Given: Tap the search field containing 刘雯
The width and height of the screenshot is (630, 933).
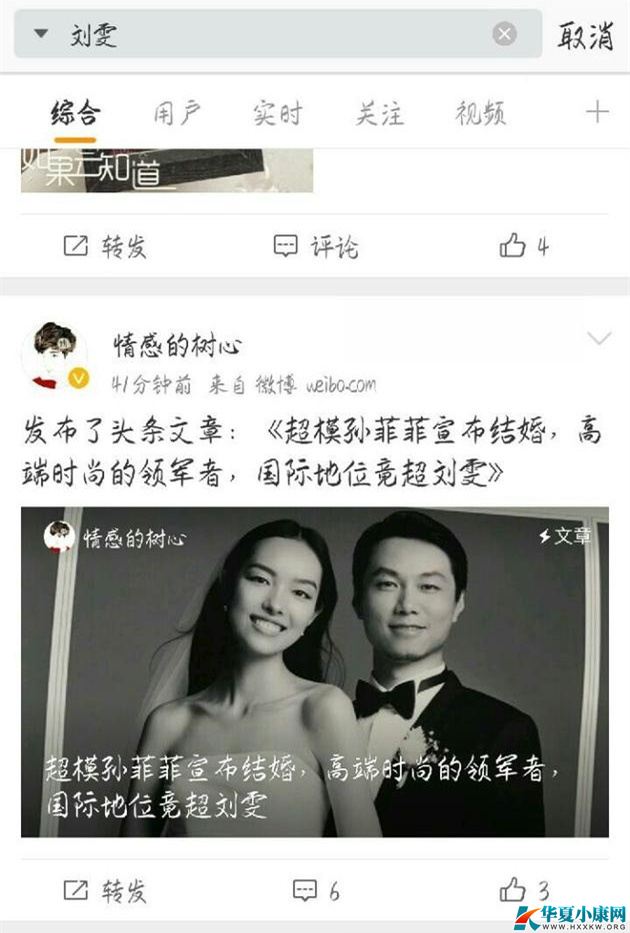Looking at the screenshot, I should (x=270, y=35).
